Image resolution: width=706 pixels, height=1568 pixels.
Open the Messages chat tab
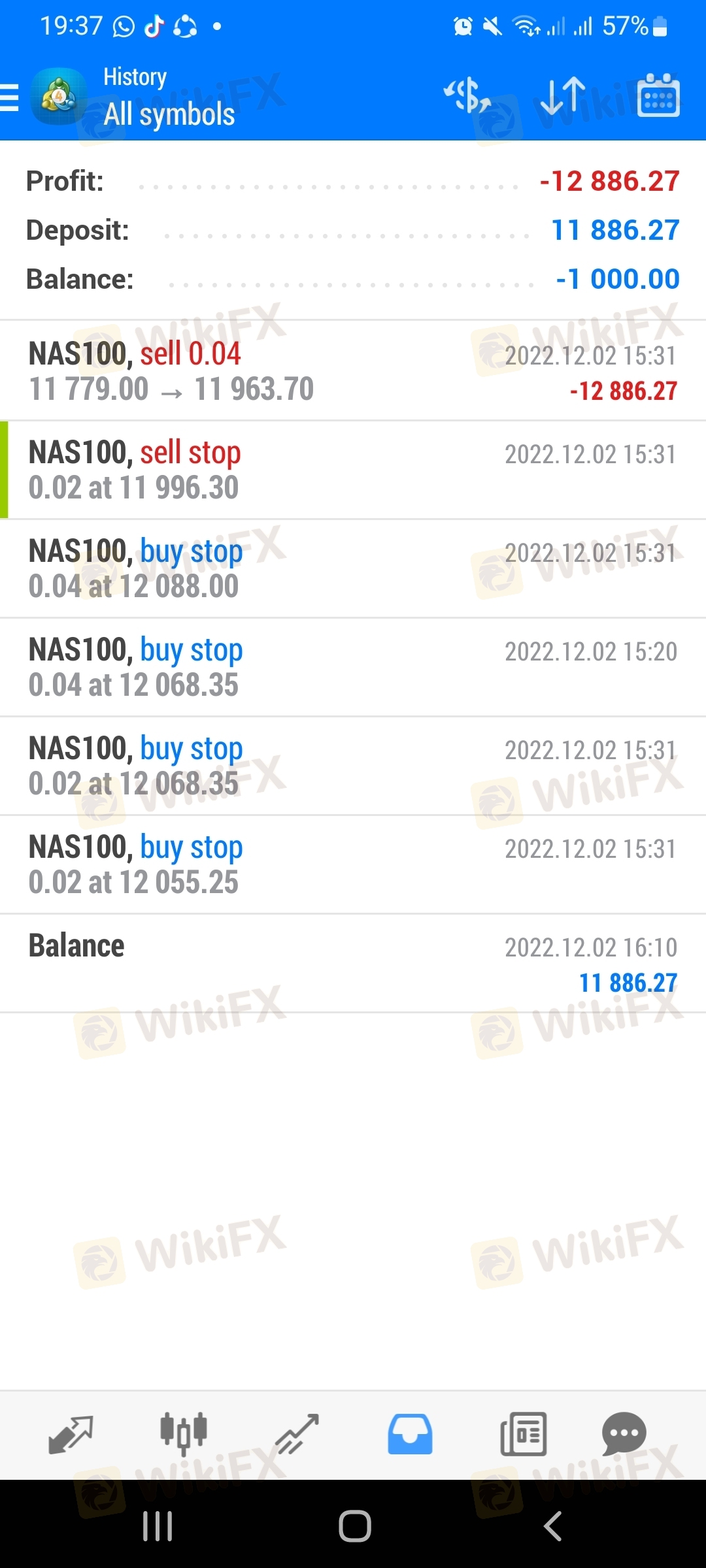point(624,1435)
